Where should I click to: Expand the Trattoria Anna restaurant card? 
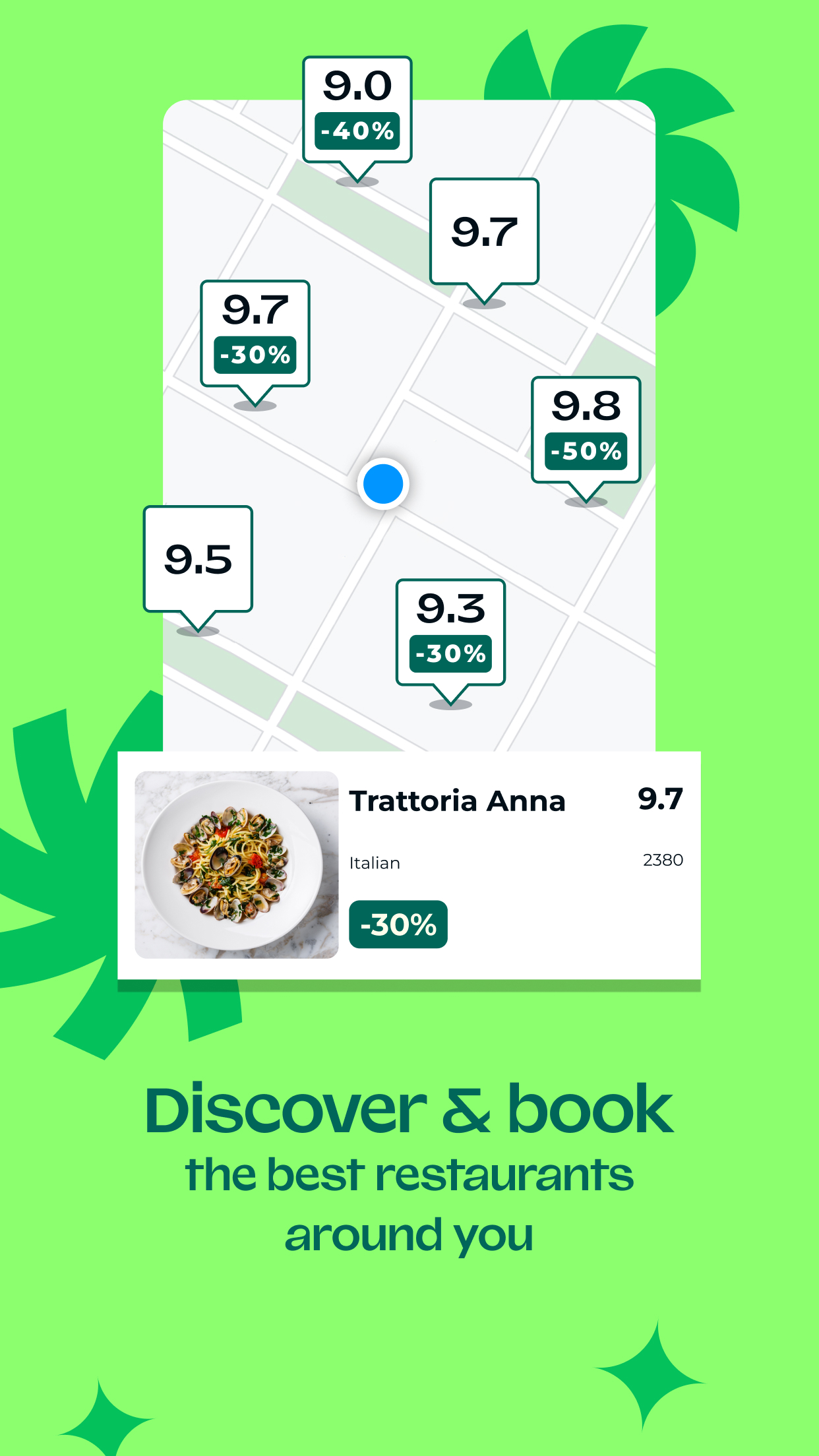click(409, 870)
